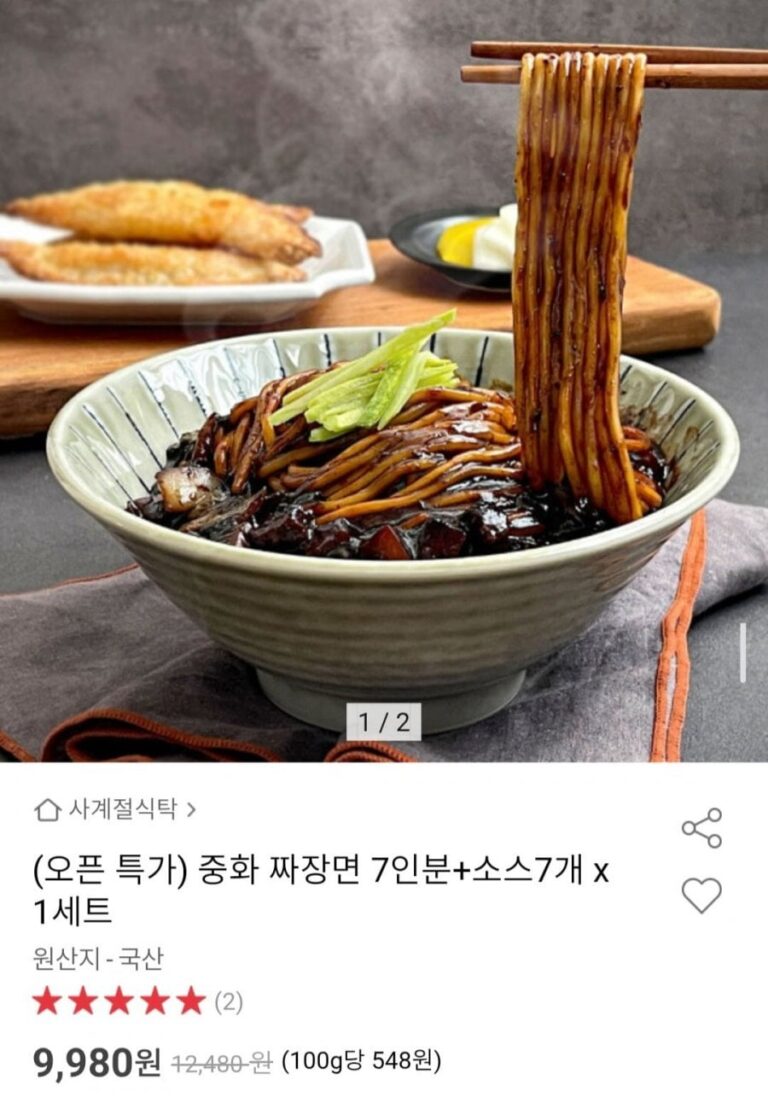View the star rating reviews
Image resolution: width=768 pixels, height=1097 pixels.
coord(137,1001)
